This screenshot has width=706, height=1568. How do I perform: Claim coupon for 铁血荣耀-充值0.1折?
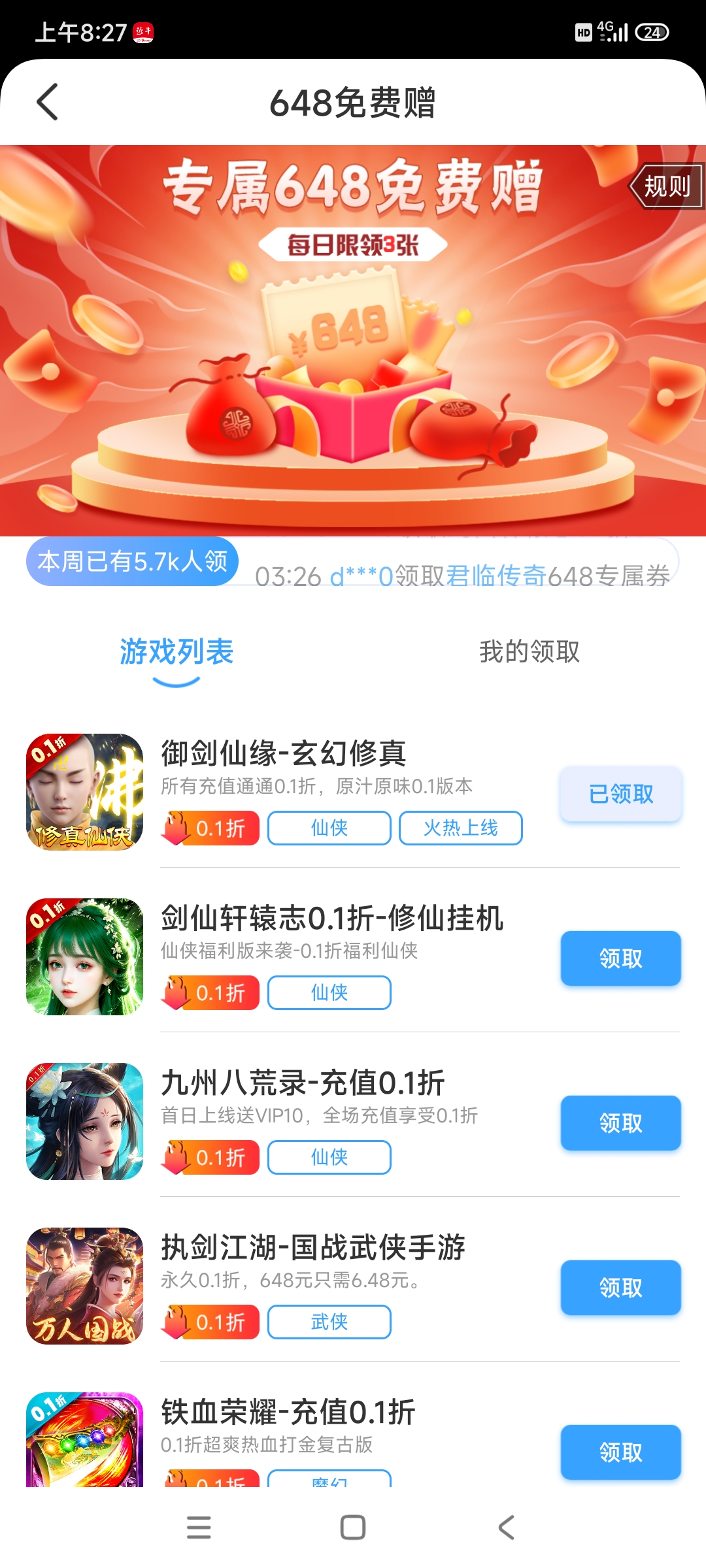click(x=620, y=1452)
